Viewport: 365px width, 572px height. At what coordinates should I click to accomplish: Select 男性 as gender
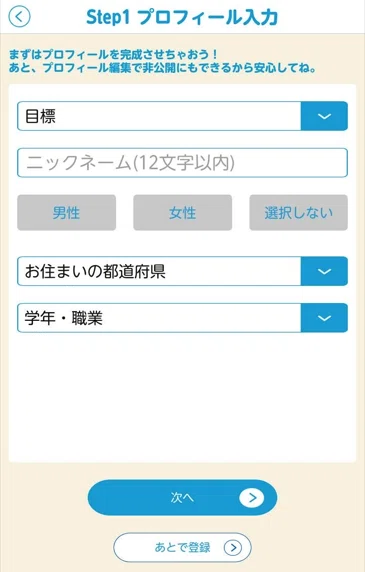pyautogui.click(x=66, y=212)
